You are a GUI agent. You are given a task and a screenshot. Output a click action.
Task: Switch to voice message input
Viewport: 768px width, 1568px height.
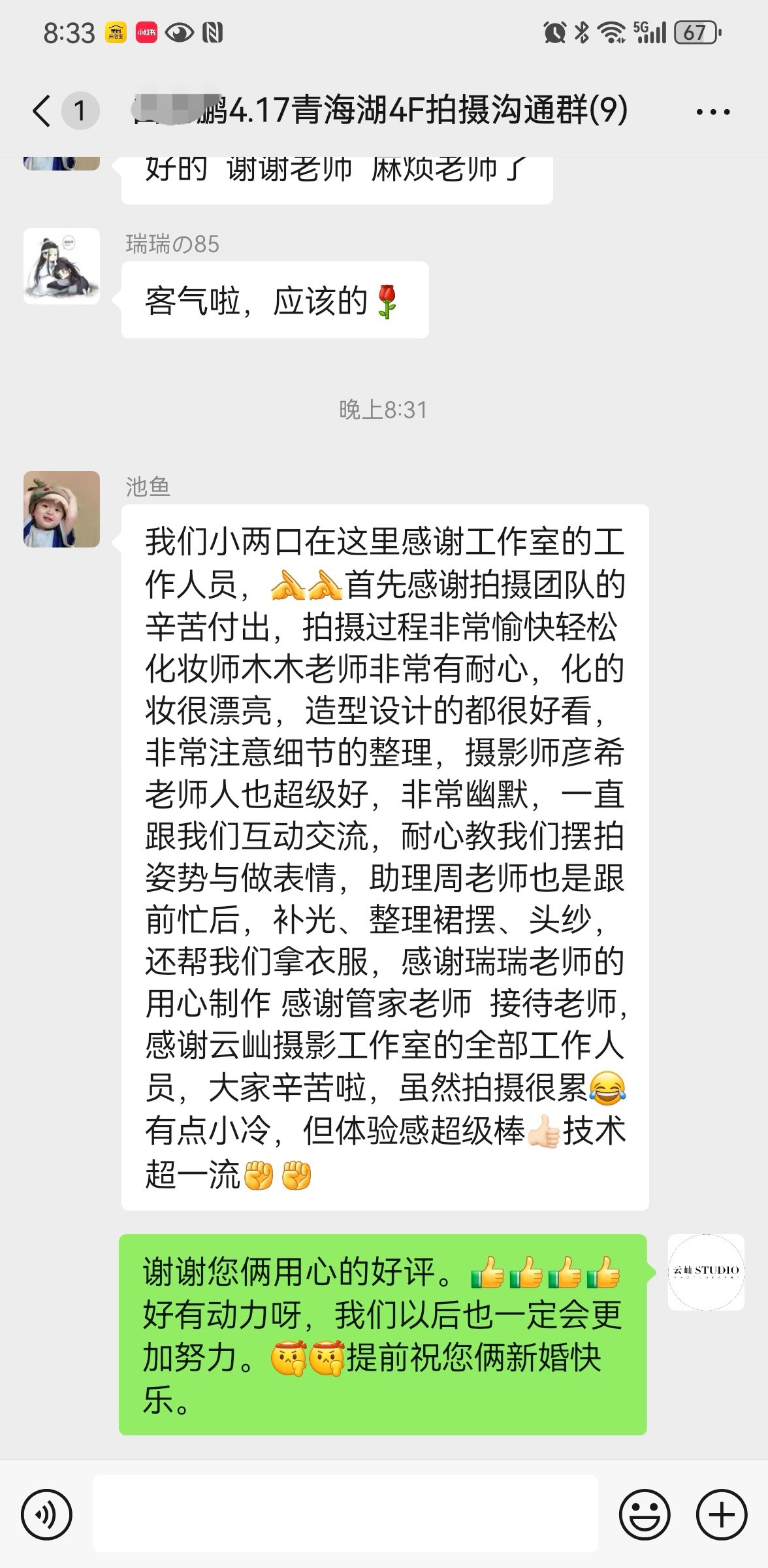point(46,1514)
